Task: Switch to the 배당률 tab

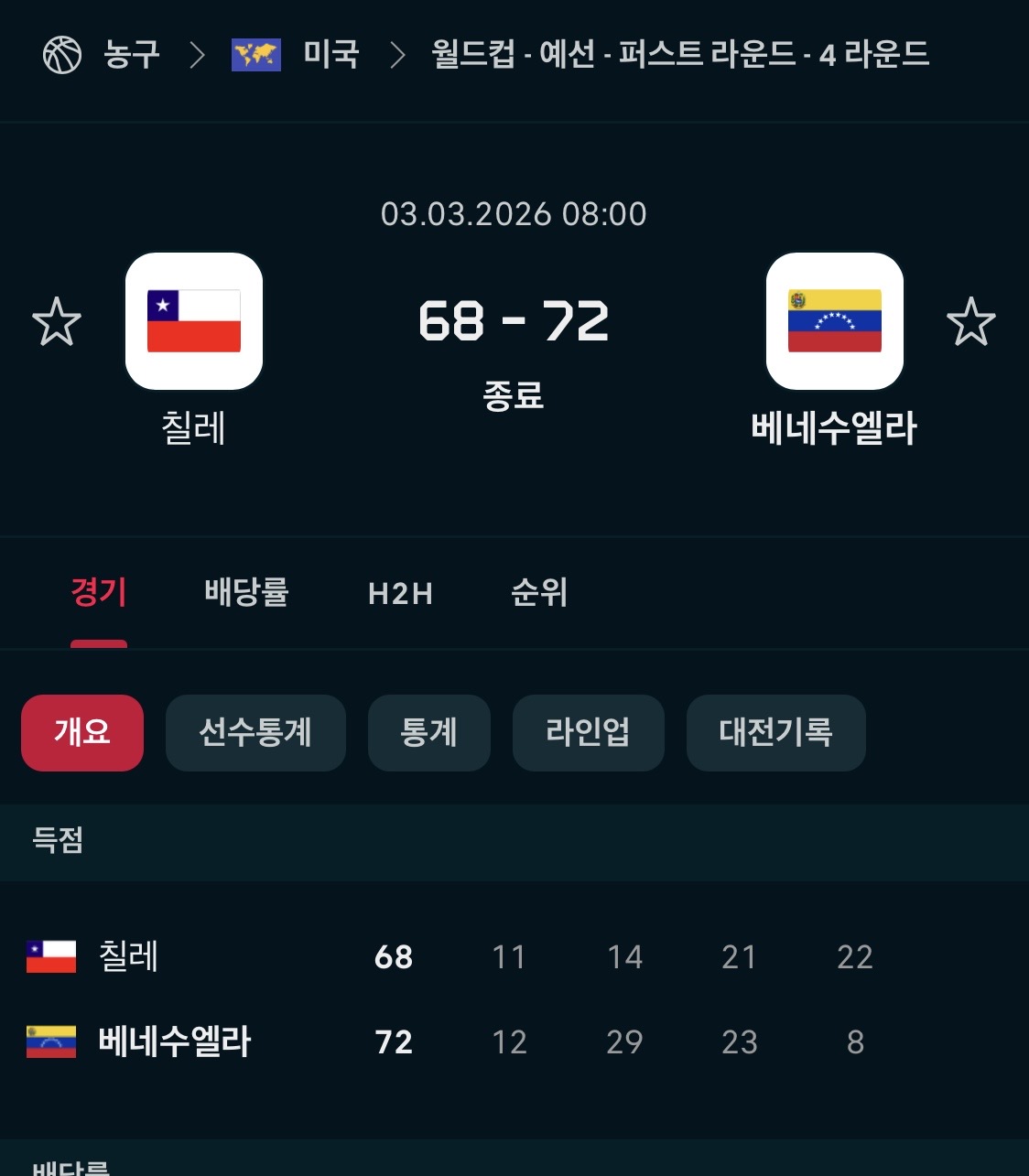Action: 246,592
